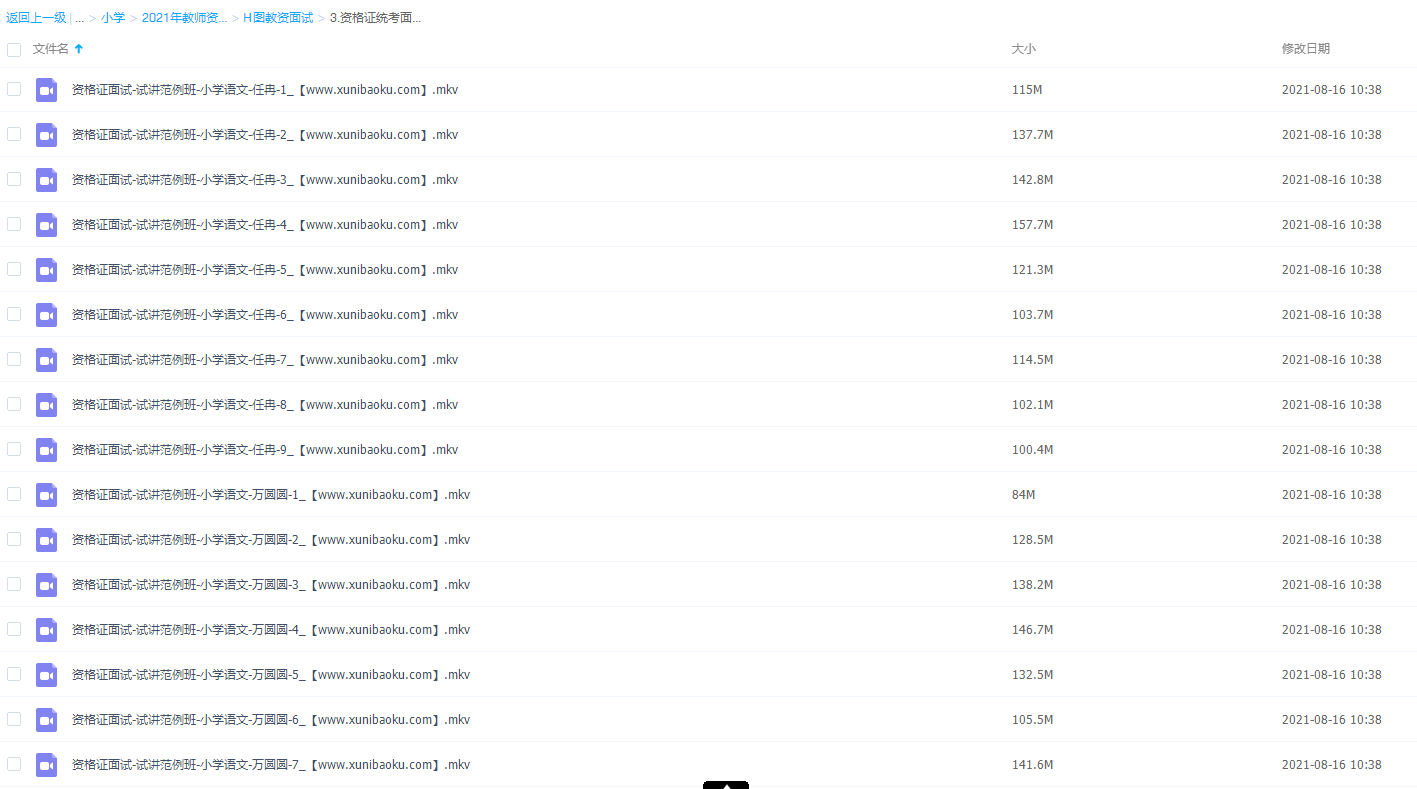This screenshot has height=789, width=1417.
Task: Sort files by 文件名 column
Action: (51, 49)
